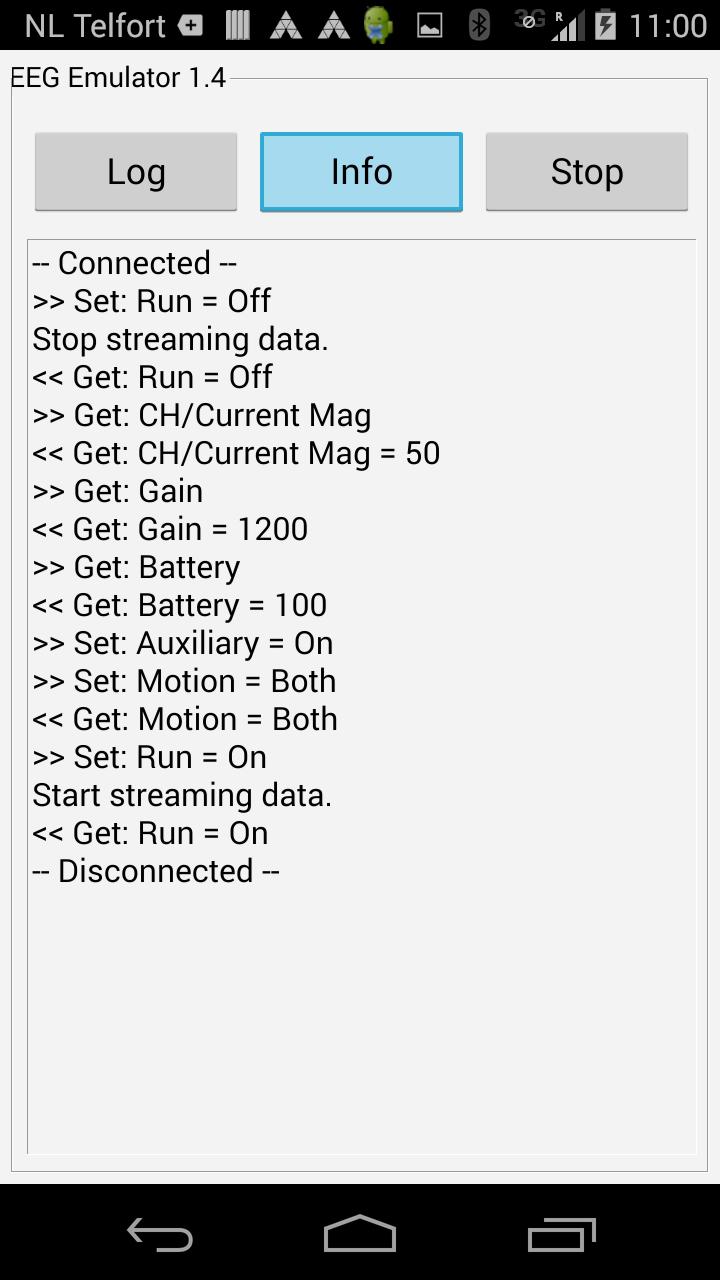Tap the Bluetooth status bar icon

click(481, 24)
